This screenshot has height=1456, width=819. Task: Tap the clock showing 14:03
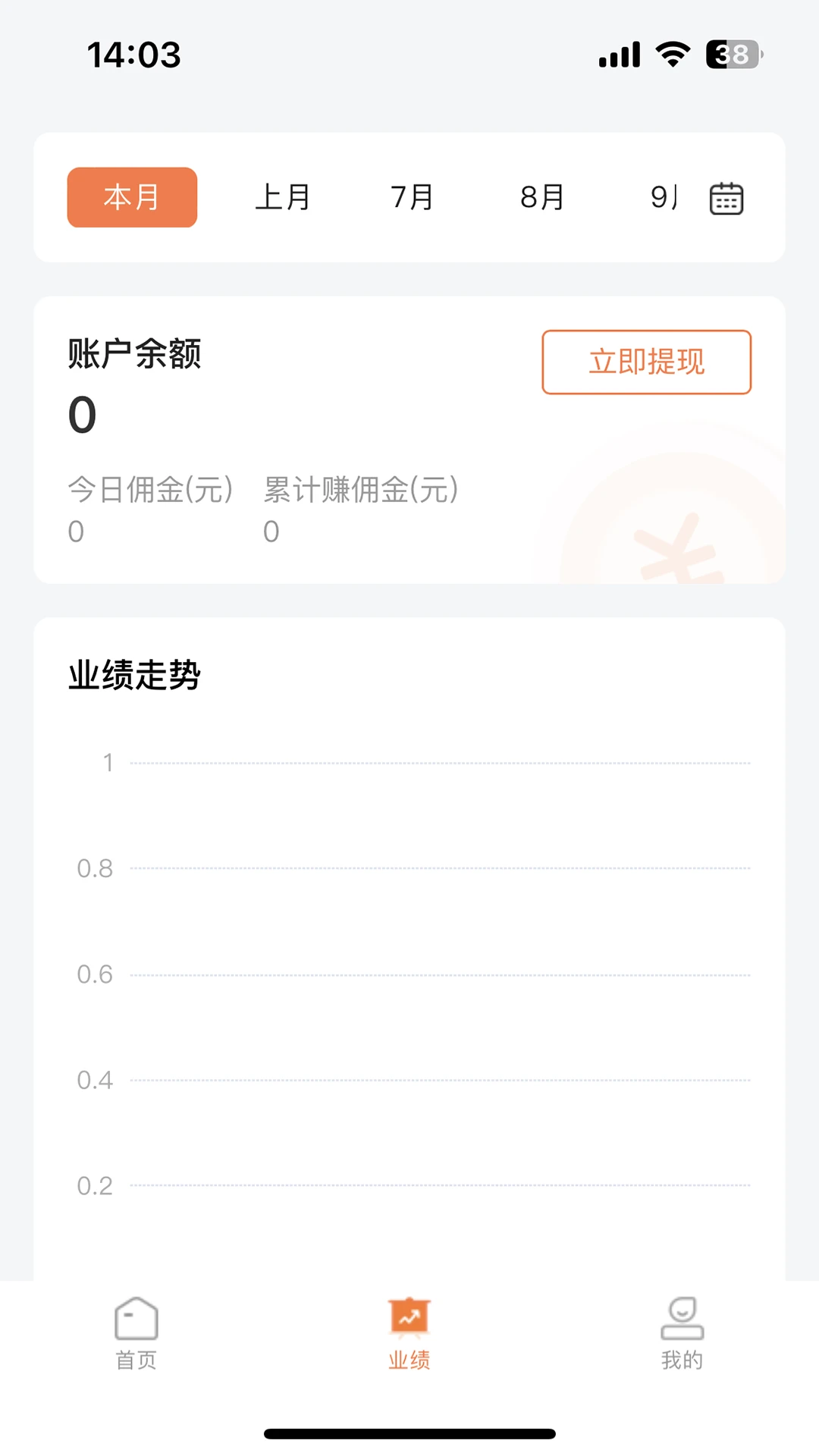[x=133, y=55]
